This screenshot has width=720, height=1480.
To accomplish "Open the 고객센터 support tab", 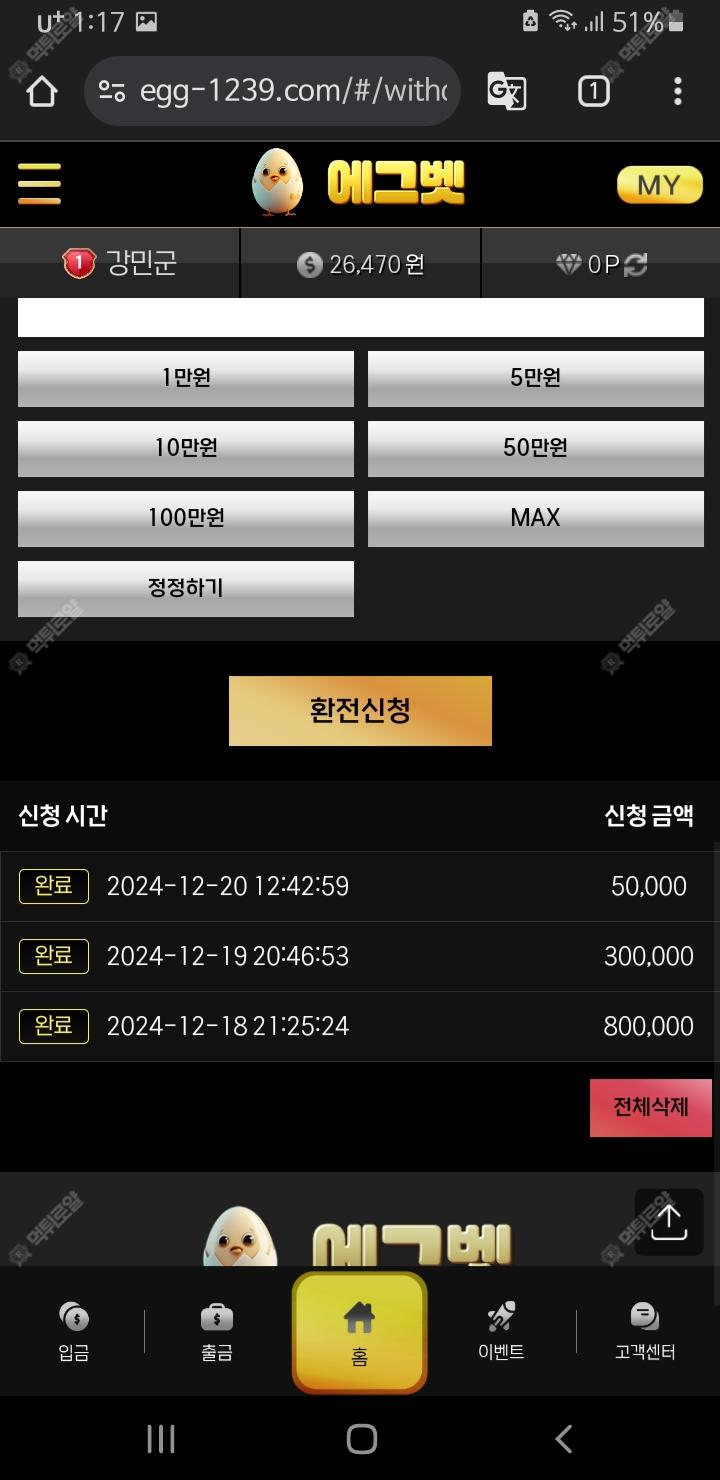I will pyautogui.click(x=645, y=1332).
